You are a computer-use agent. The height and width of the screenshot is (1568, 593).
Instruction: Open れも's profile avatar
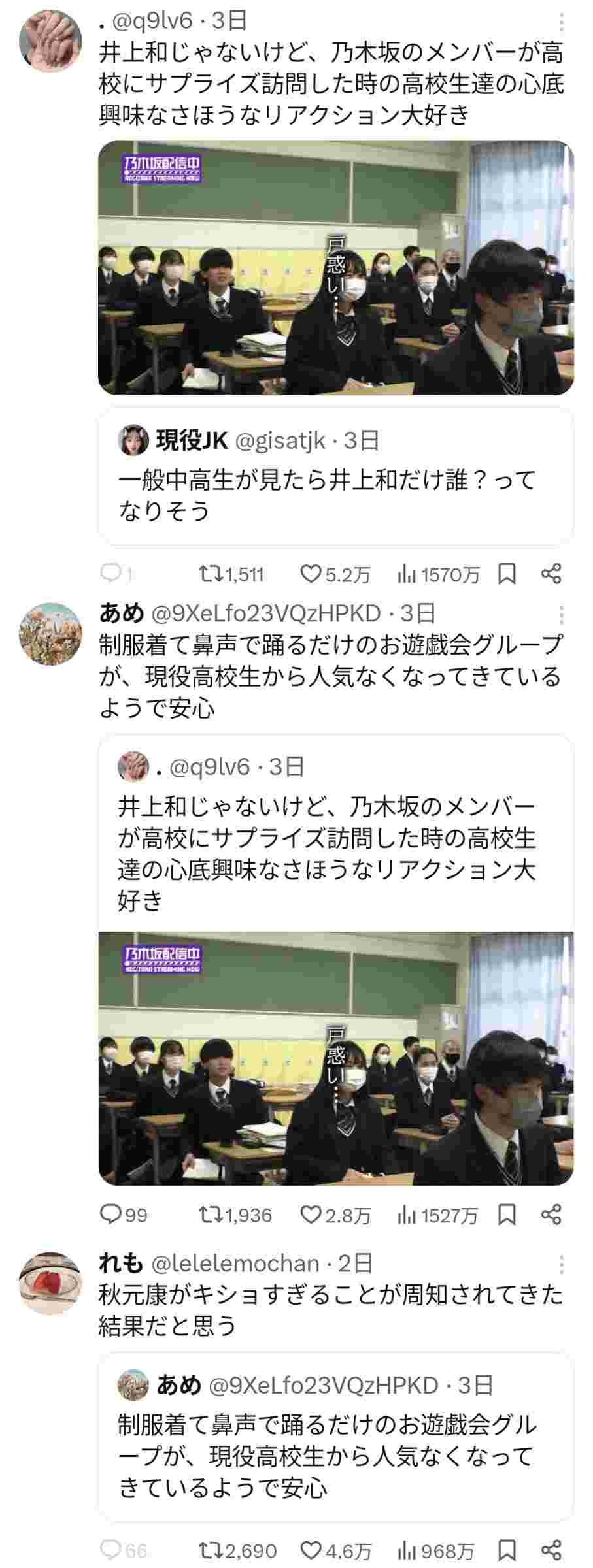(x=50, y=1282)
